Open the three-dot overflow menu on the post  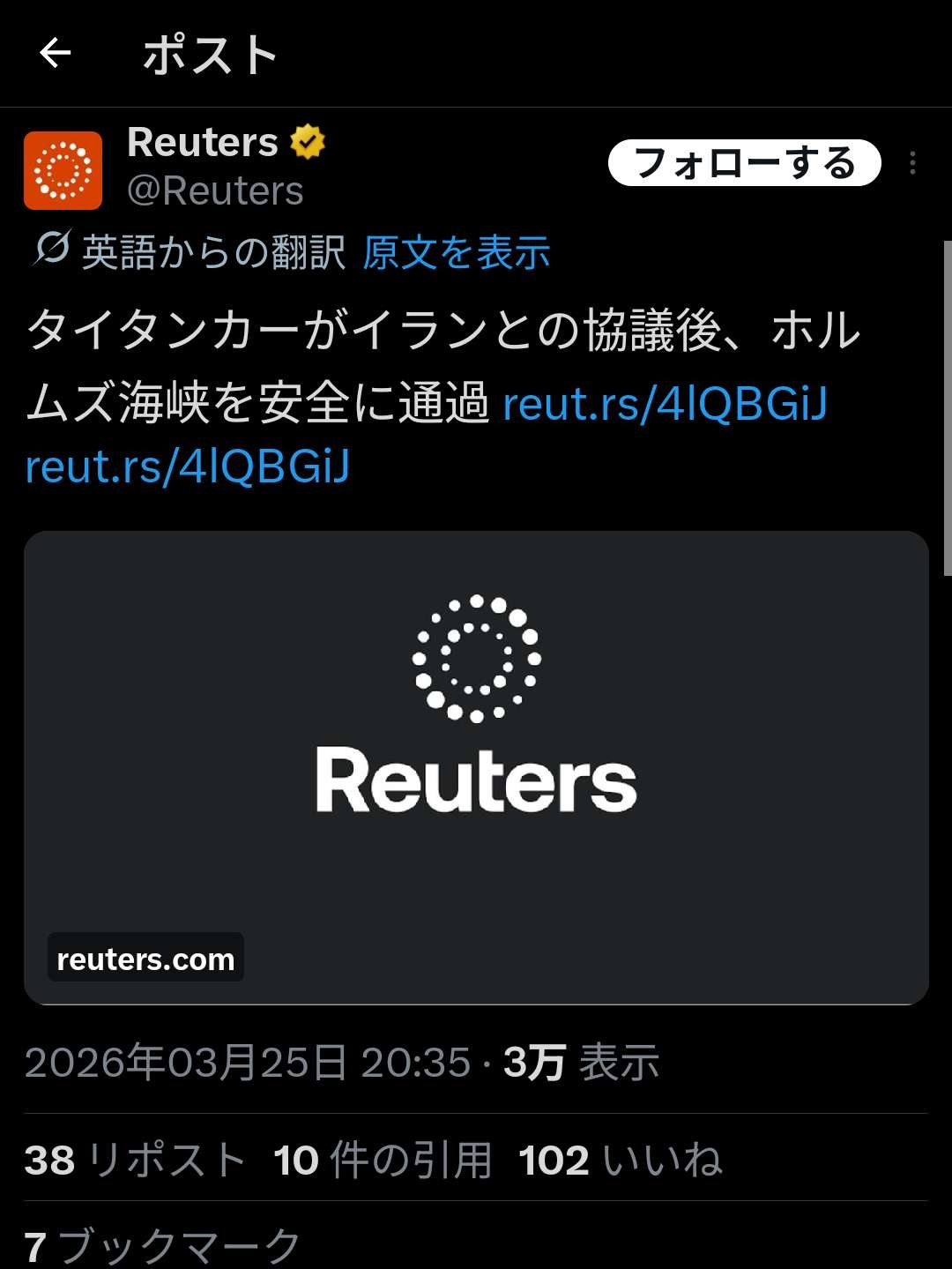(912, 163)
